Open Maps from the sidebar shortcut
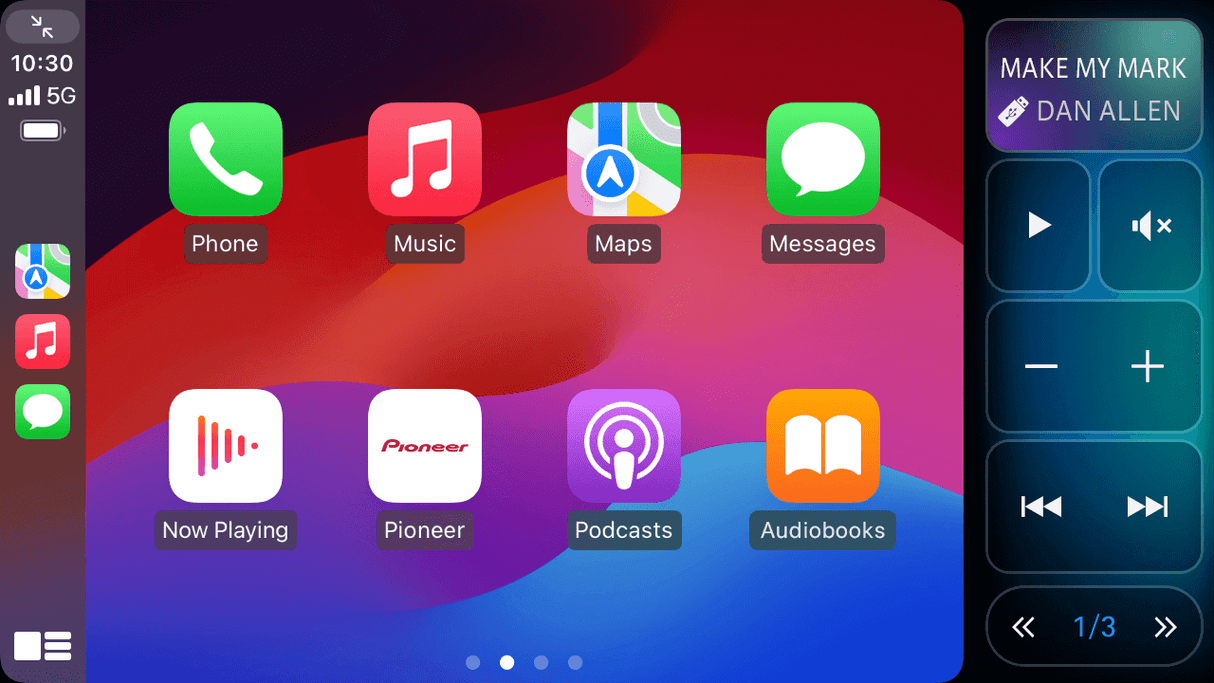The width and height of the screenshot is (1214, 683). (42, 271)
